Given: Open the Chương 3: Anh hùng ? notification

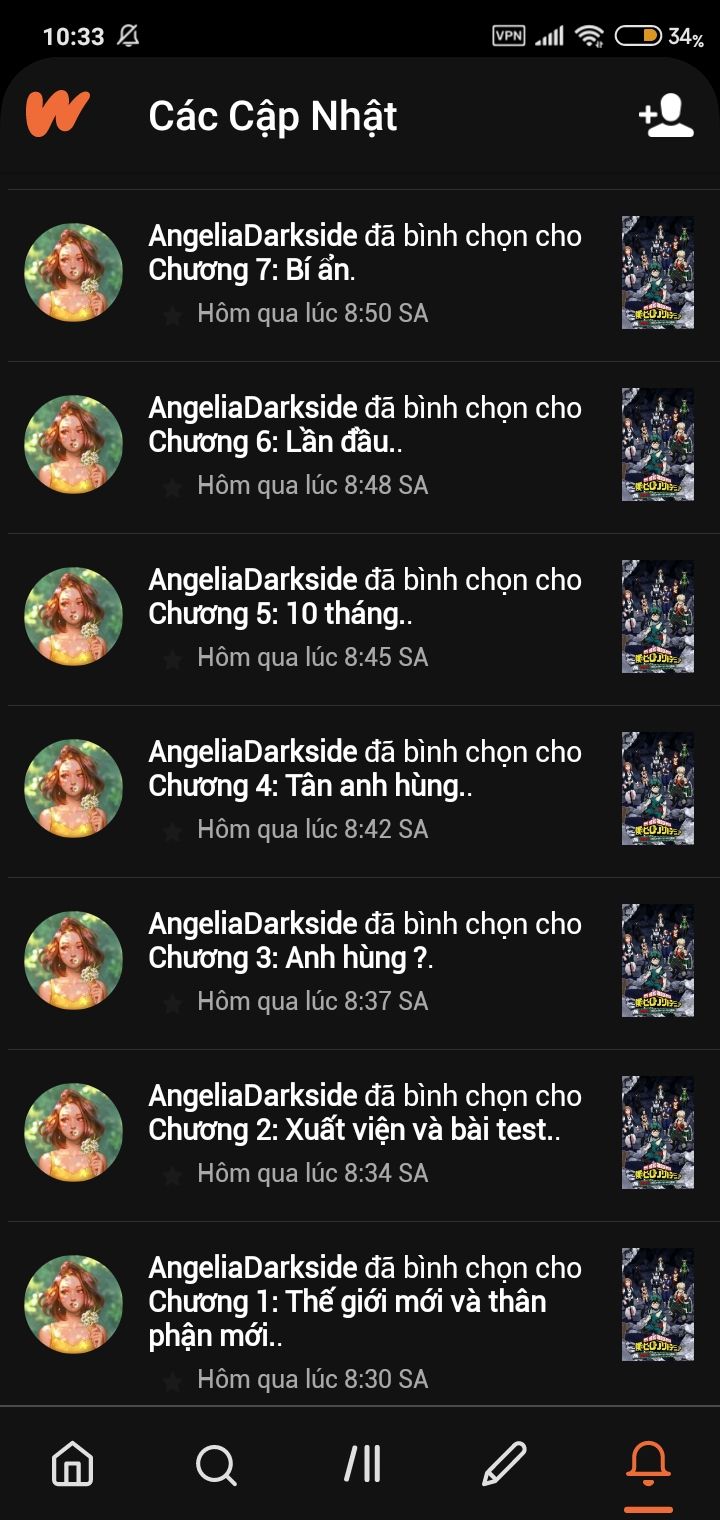Looking at the screenshot, I should 365,960.
